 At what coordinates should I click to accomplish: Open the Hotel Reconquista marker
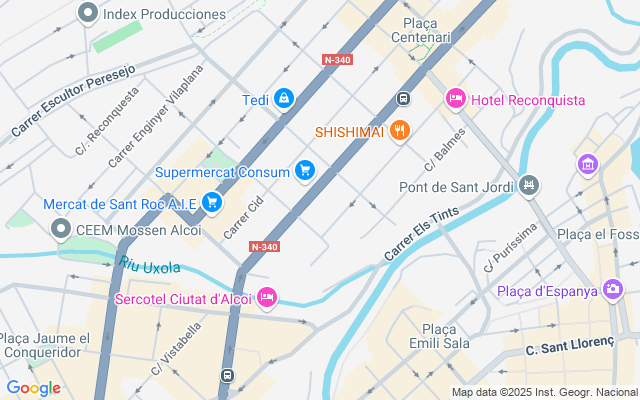pyautogui.click(x=456, y=99)
